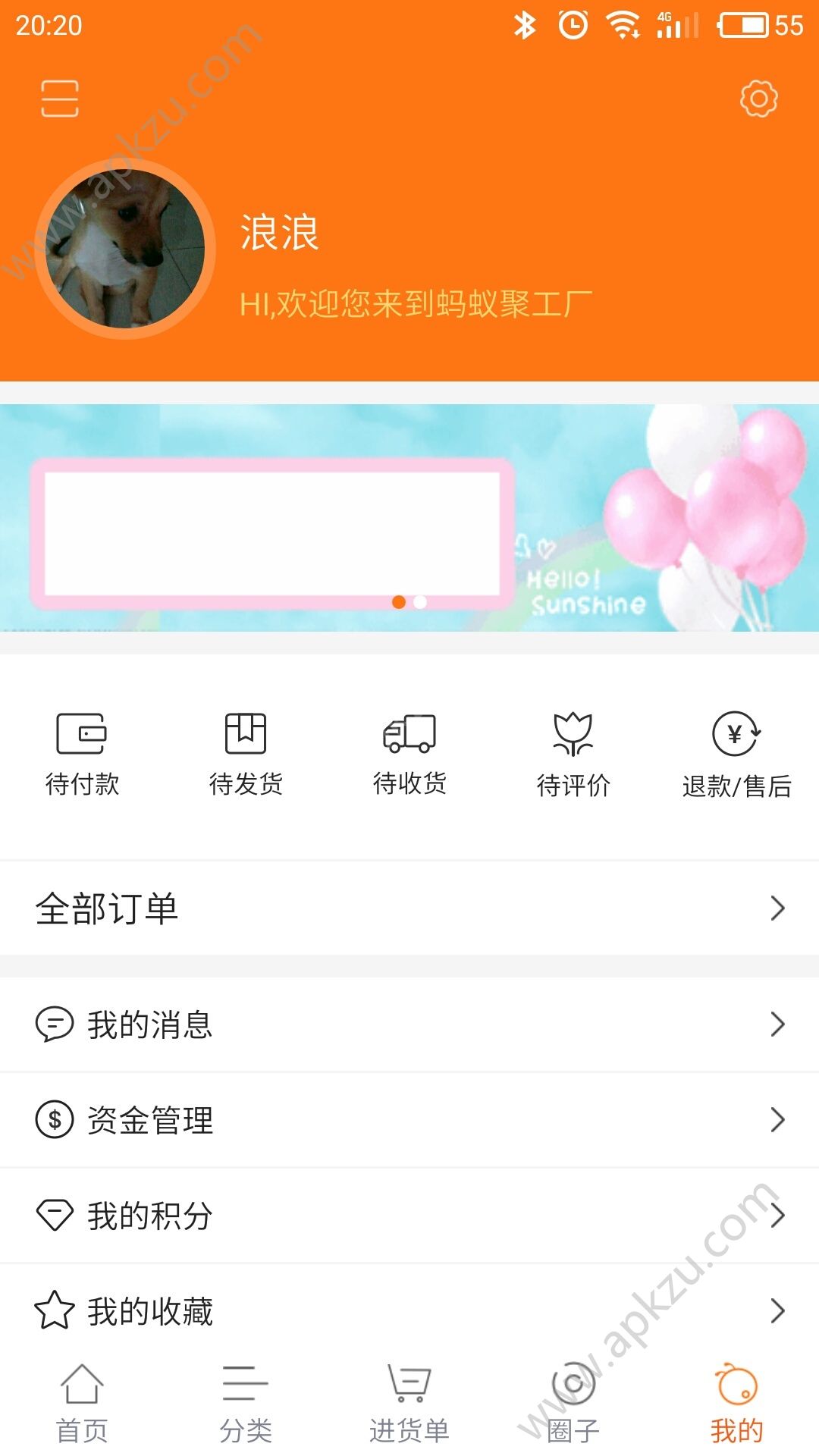The height and width of the screenshot is (1456, 819).
Task: Open 我的积分 using its right arrow
Action: click(x=780, y=1213)
